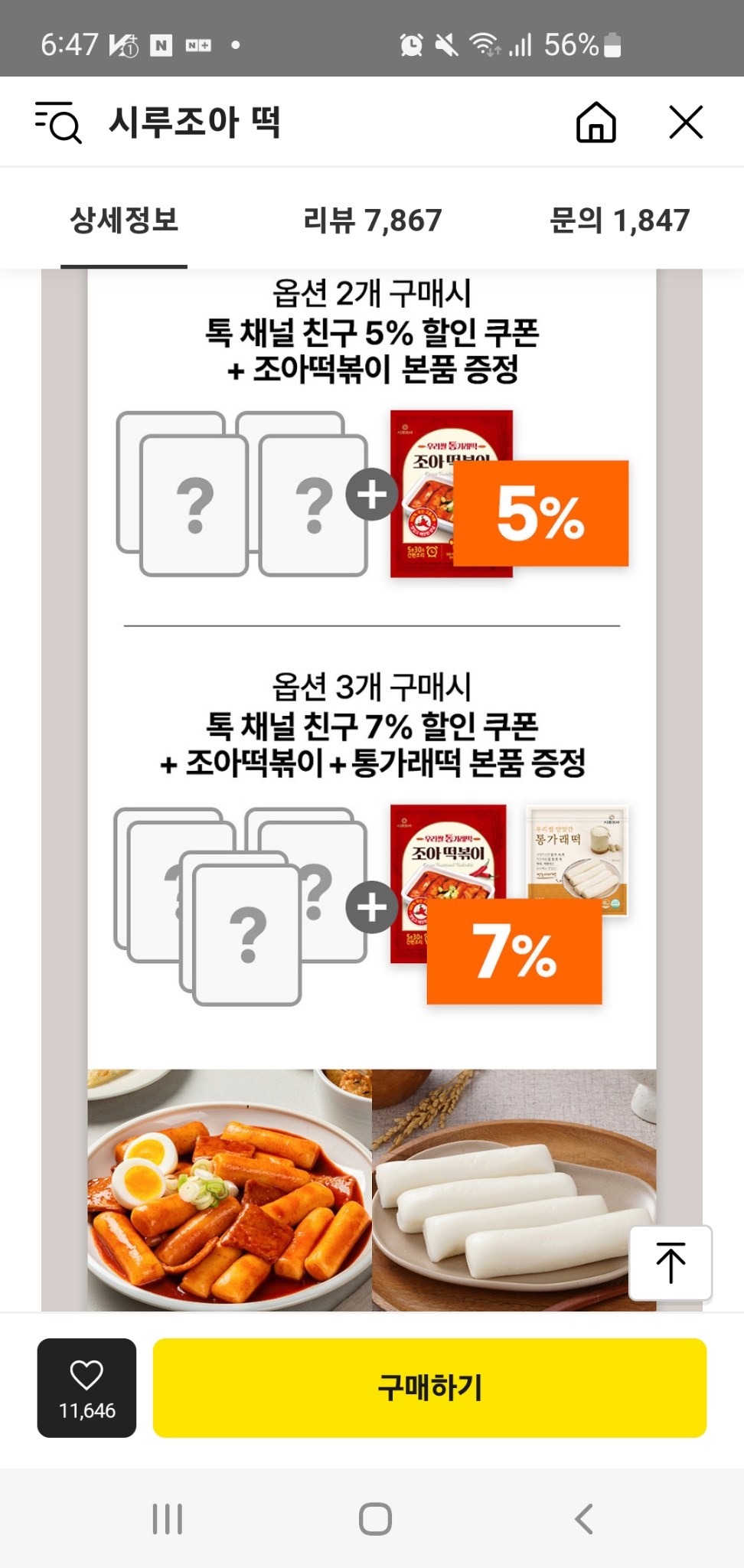Close the product page with X
744x1568 pixels.
click(x=685, y=122)
